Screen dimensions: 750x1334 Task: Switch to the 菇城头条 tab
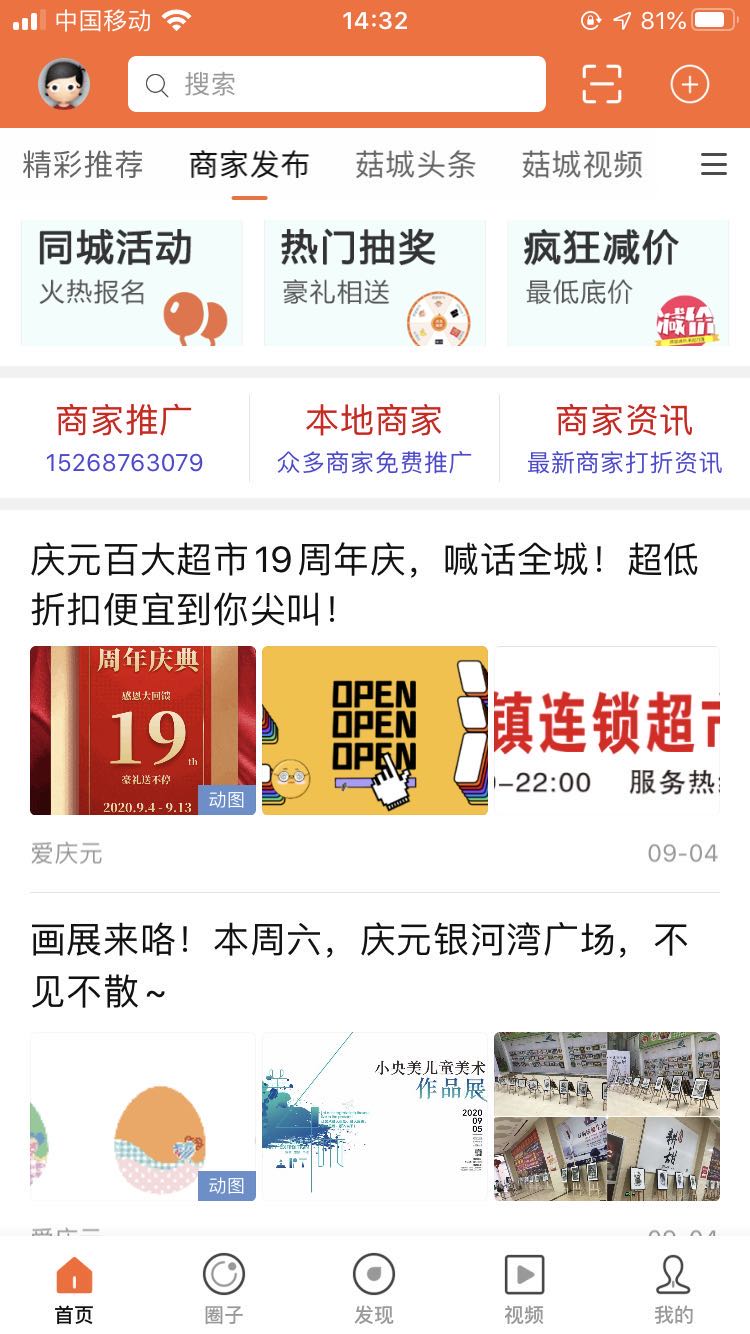414,164
